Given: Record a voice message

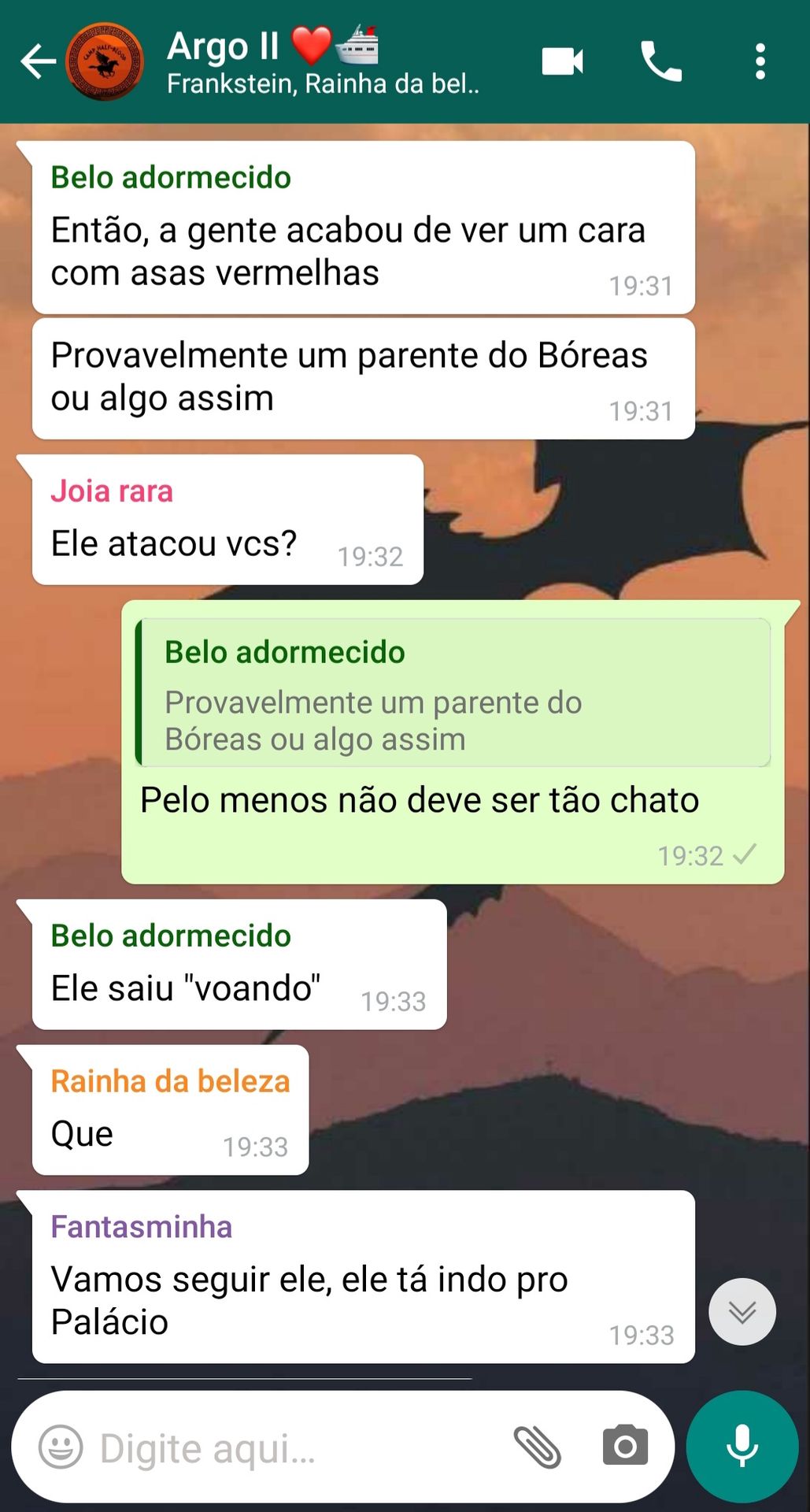Looking at the screenshot, I should coord(742,1447).
